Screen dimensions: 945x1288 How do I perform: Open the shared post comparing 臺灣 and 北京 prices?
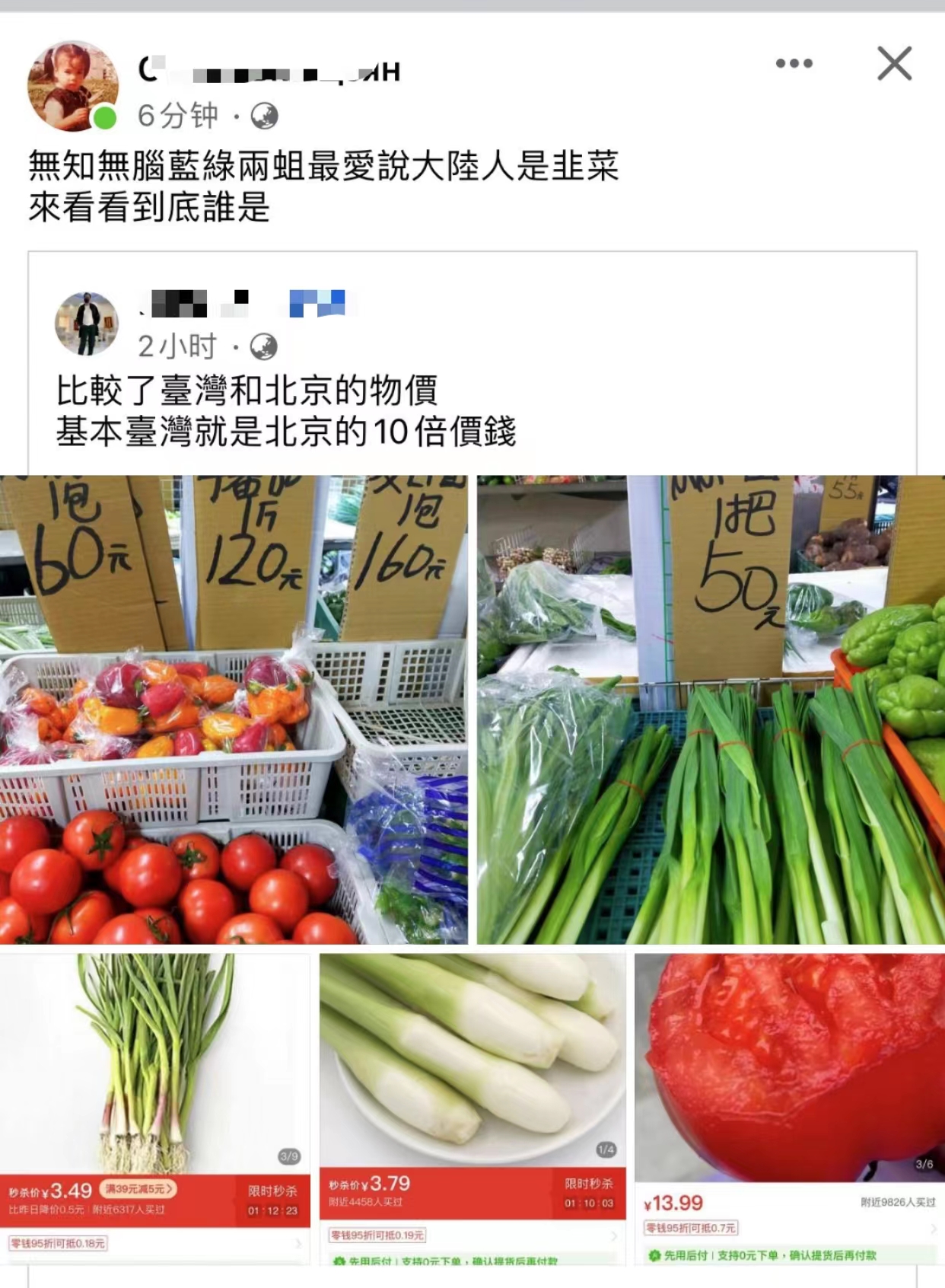tap(286, 411)
